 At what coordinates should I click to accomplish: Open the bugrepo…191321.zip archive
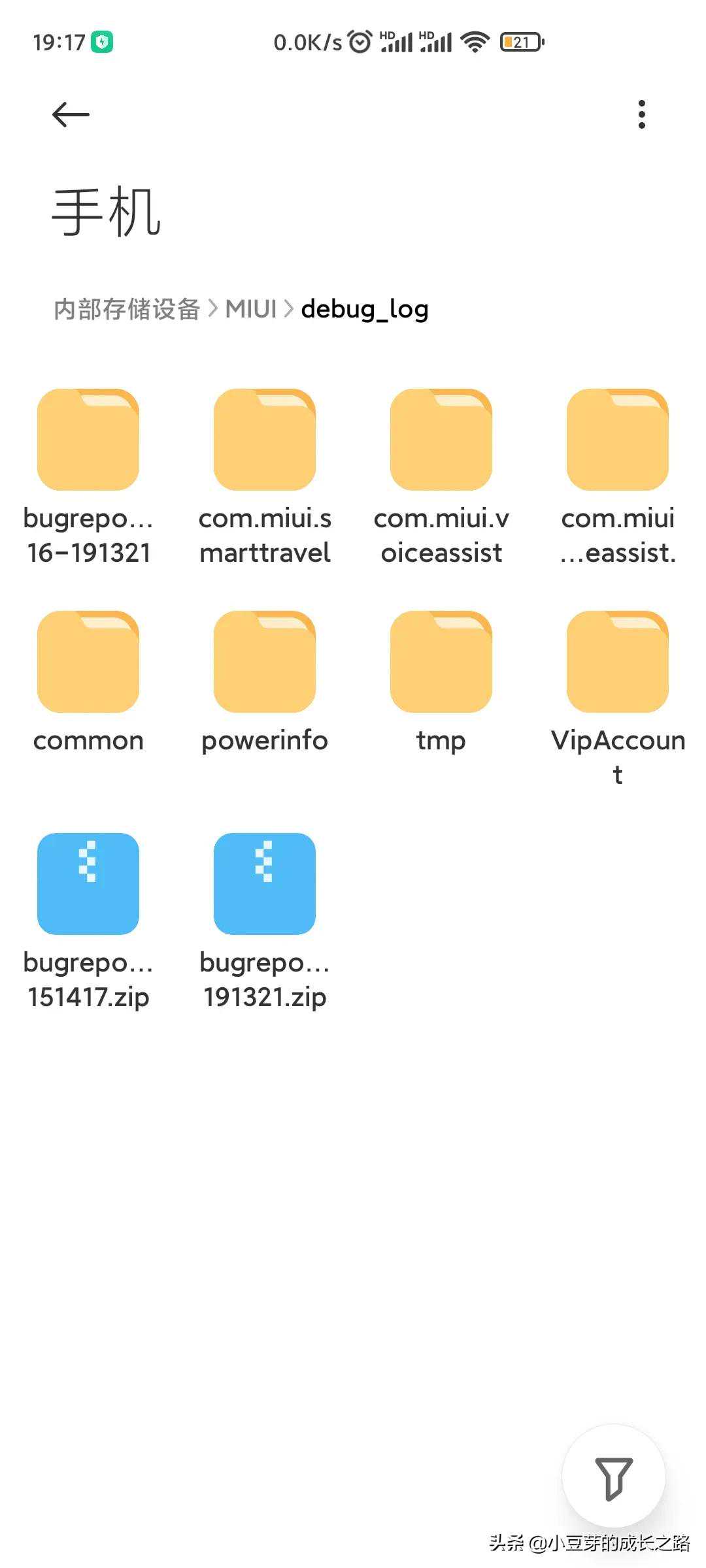click(265, 884)
